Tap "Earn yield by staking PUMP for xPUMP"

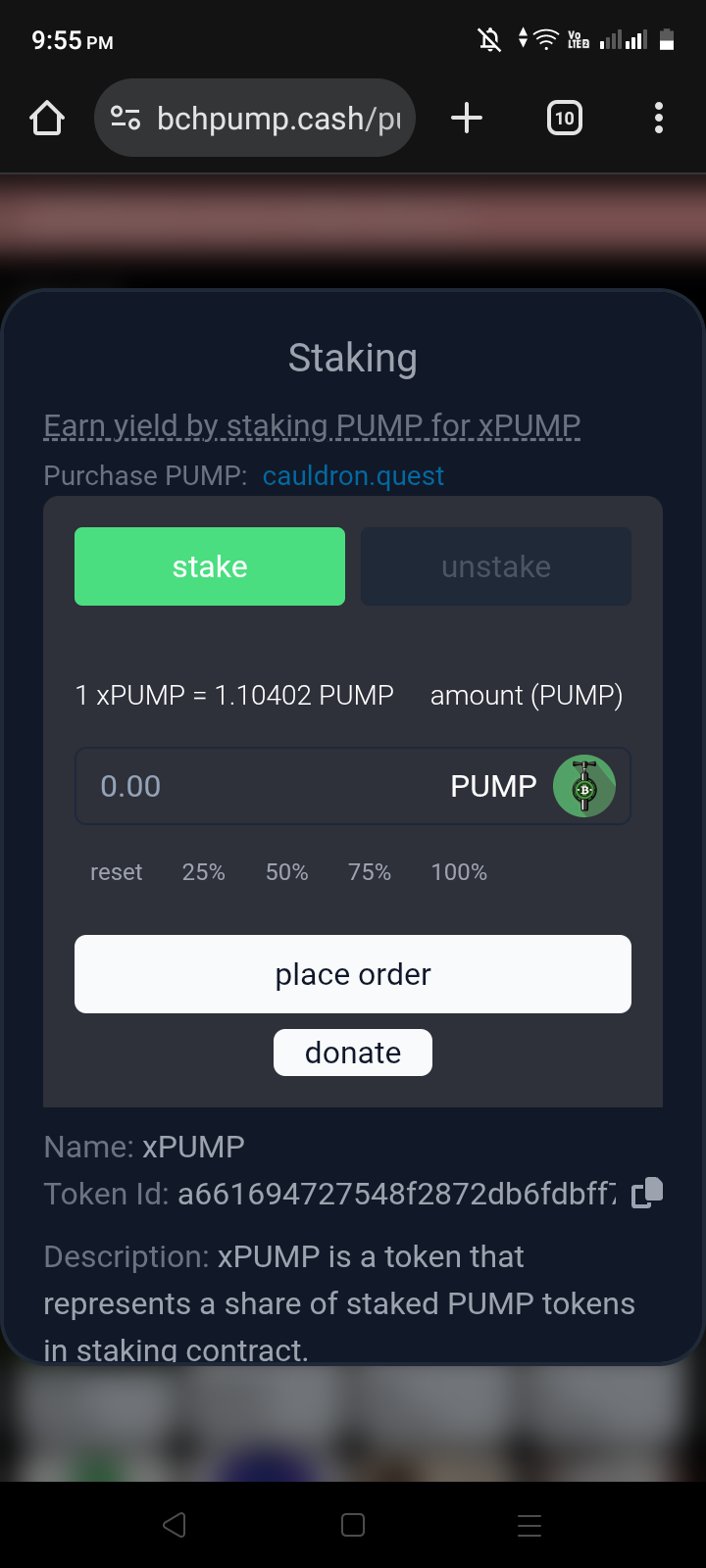(312, 426)
